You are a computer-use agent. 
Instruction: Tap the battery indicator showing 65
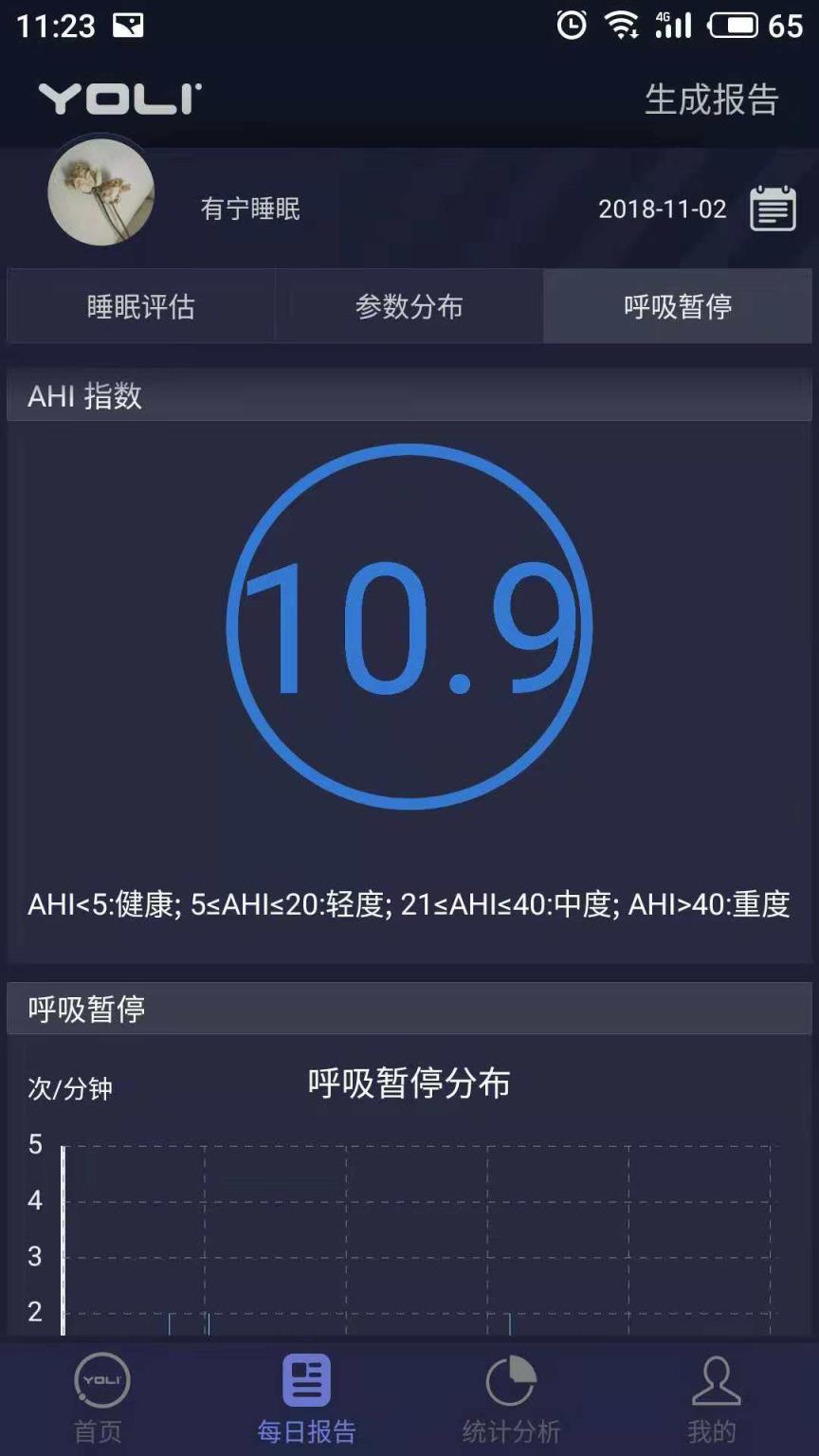coord(749,24)
